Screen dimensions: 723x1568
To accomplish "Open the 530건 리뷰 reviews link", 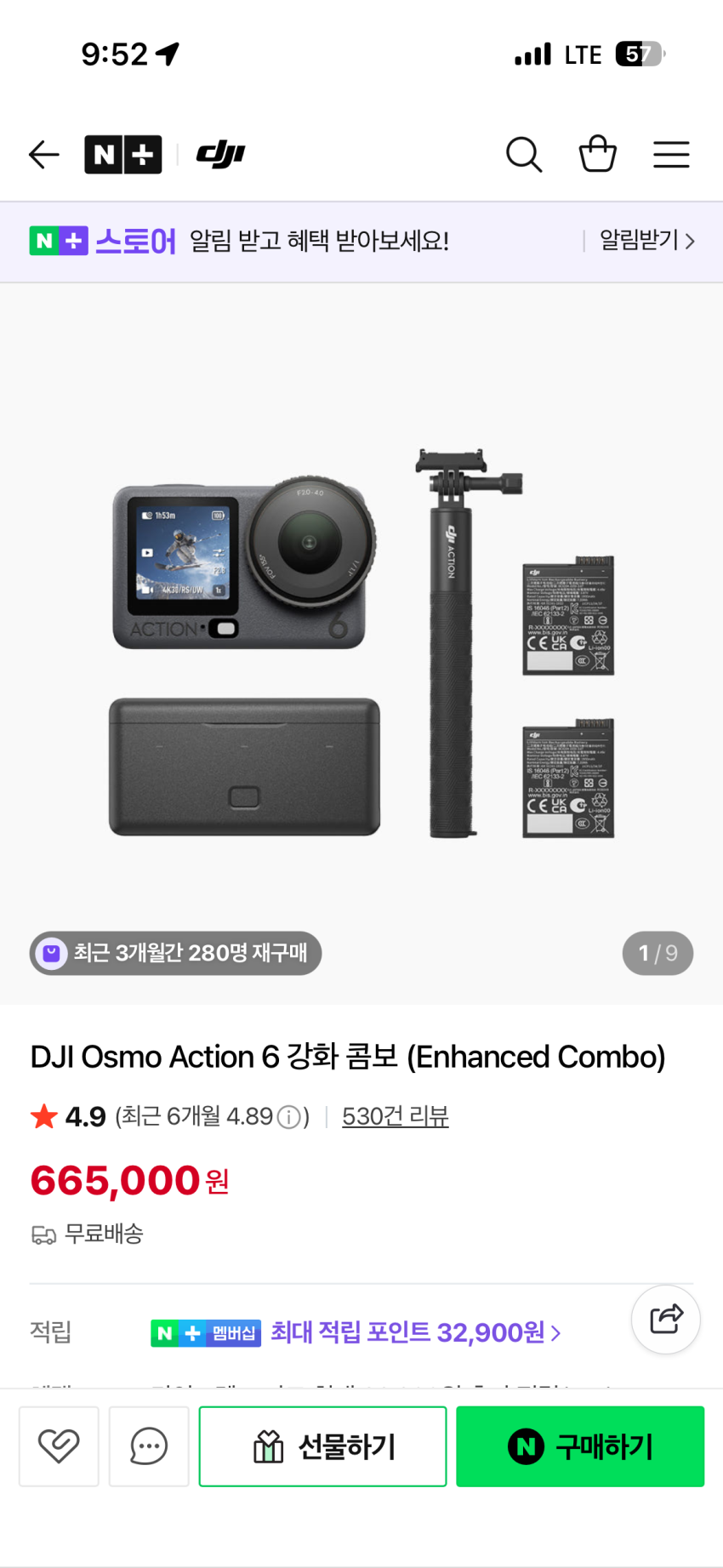I will [x=395, y=1116].
